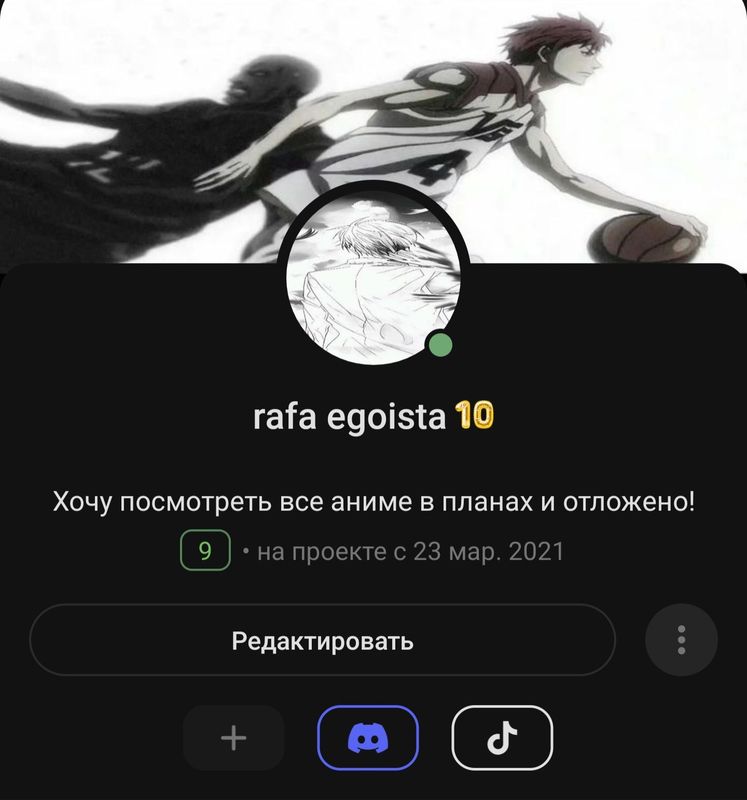Viewport: 747px width, 800px height.
Task: Add a new social link with plus
Action: point(233,739)
